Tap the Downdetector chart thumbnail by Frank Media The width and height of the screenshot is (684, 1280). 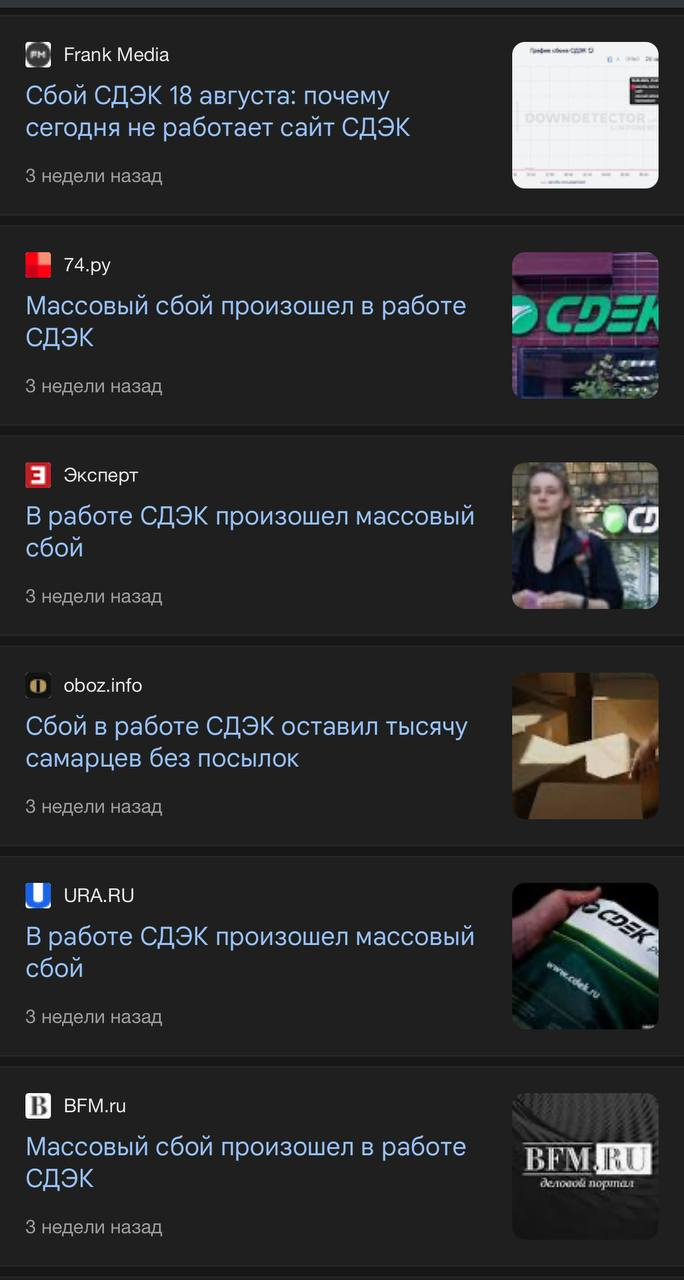click(x=585, y=115)
